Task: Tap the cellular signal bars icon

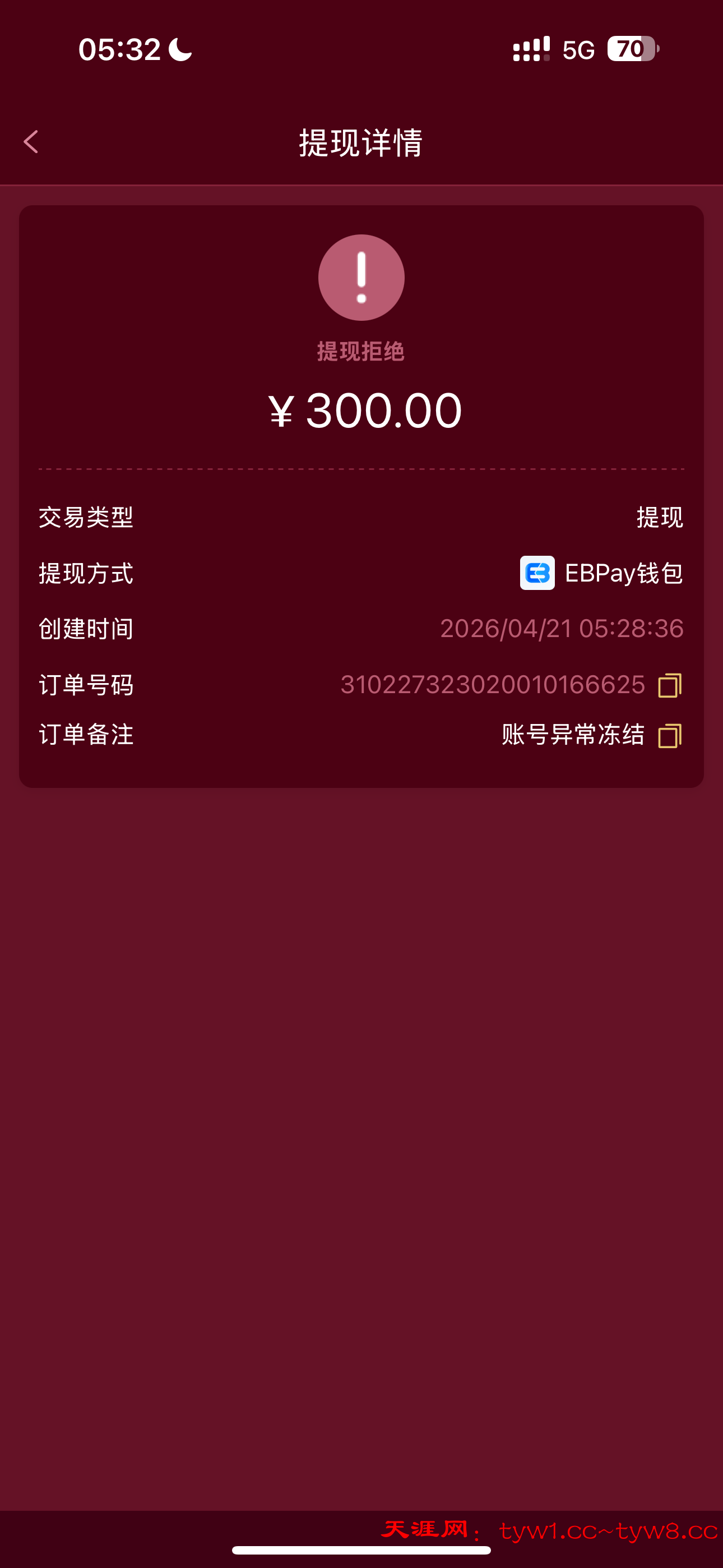Action: (x=531, y=49)
